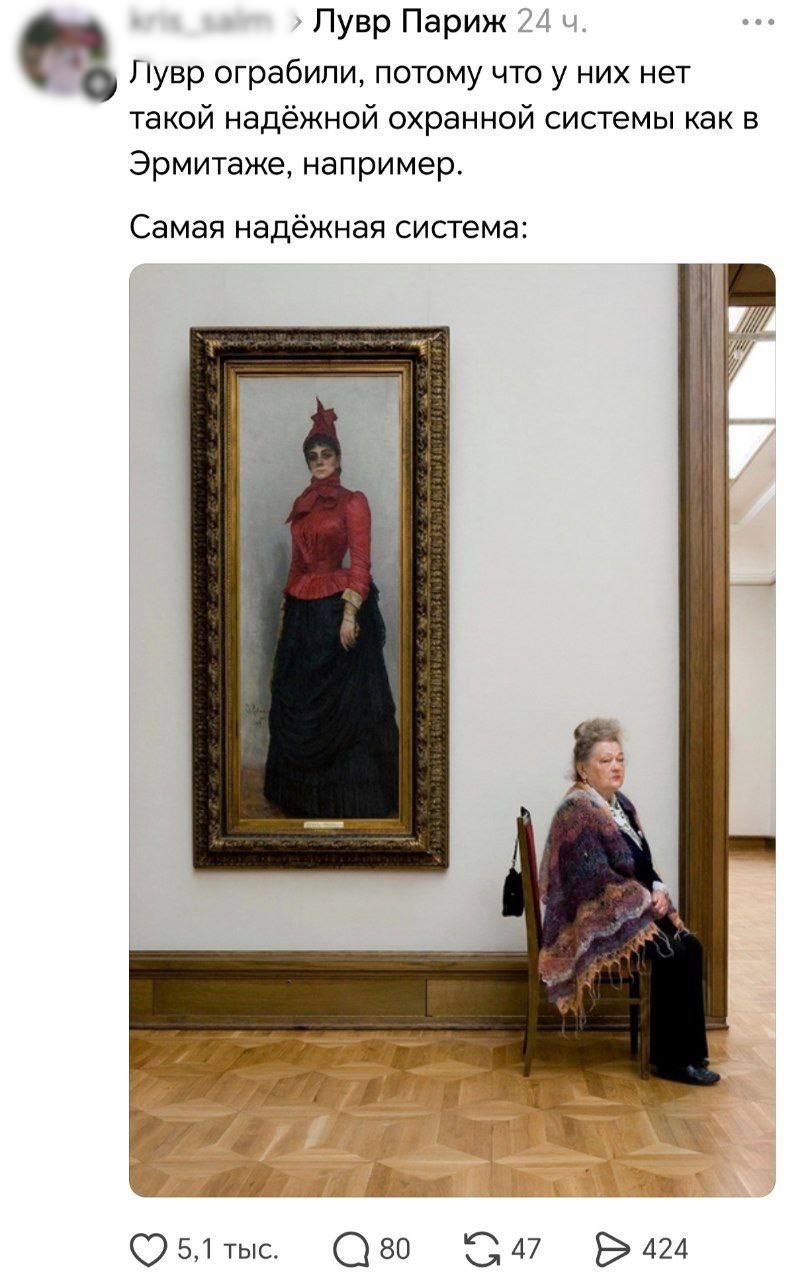810x1280 pixels.
Task: Share the post via the send icon
Action: 612,1249
